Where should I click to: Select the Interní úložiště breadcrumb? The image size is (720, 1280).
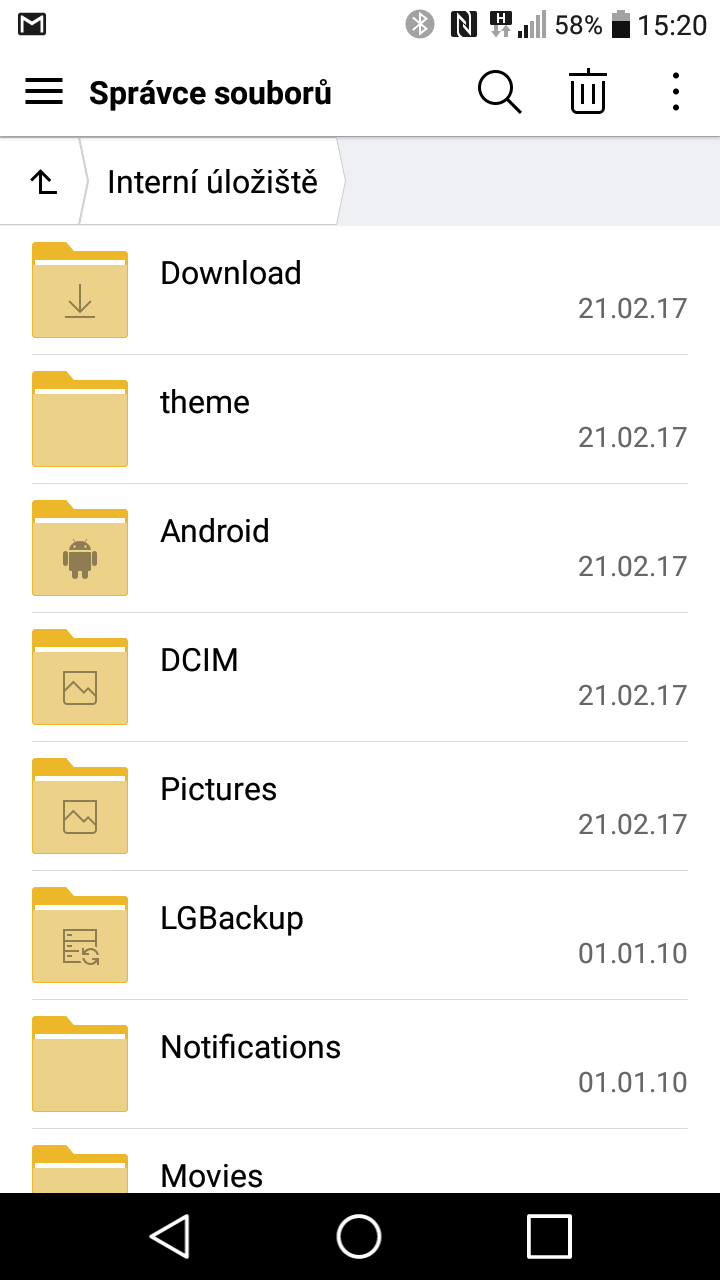tap(212, 182)
